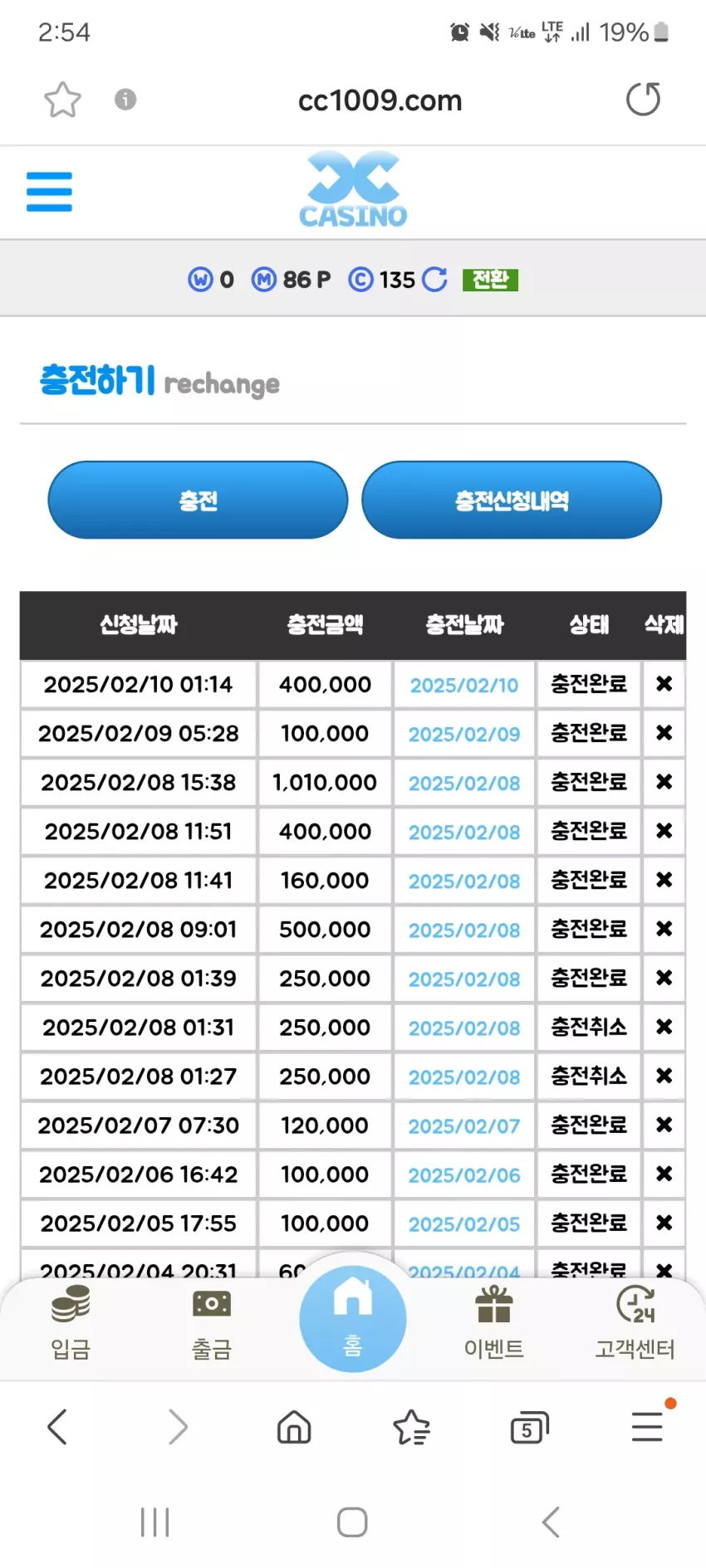The width and height of the screenshot is (706, 1568).
Task: Refresh the balance with the circular arrow
Action: point(434,280)
